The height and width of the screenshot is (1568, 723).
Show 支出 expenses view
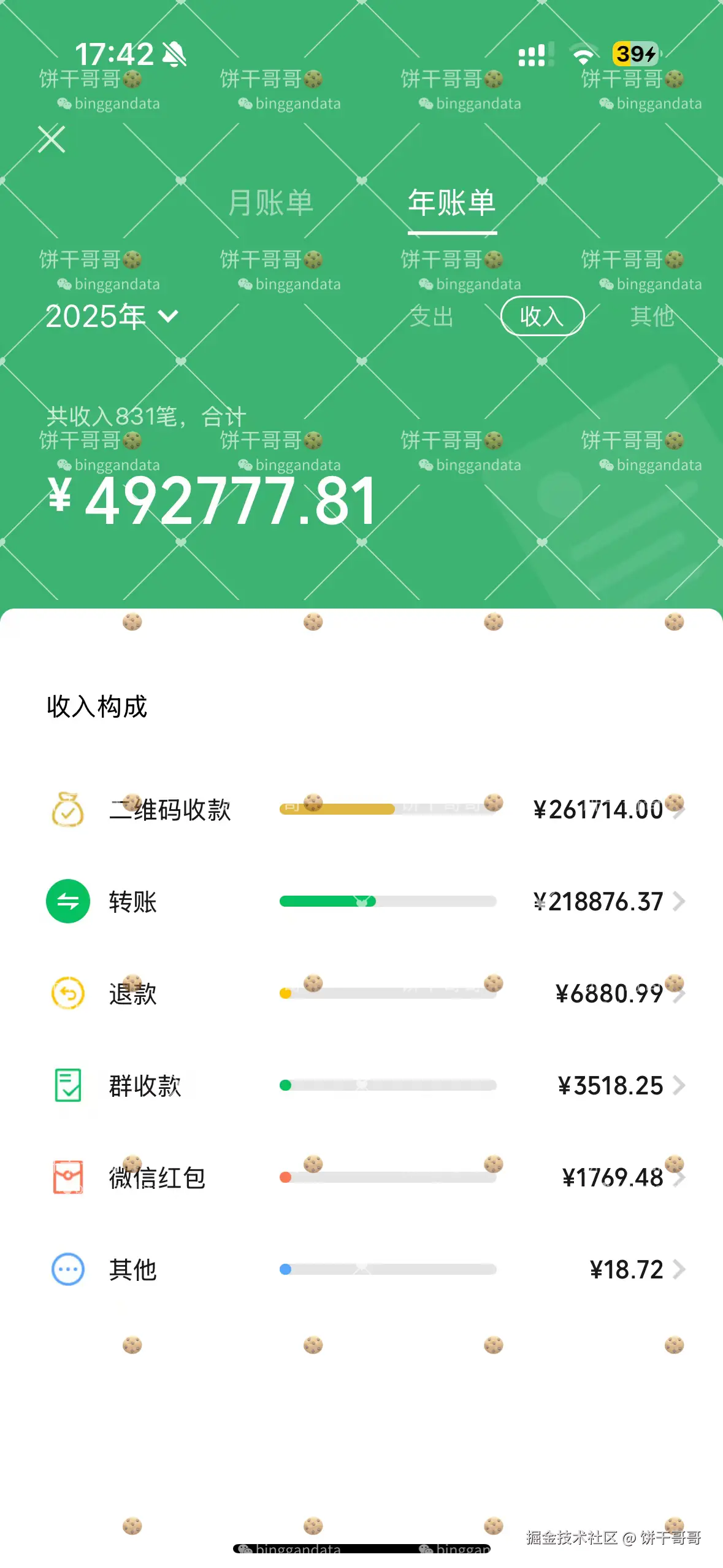(432, 317)
